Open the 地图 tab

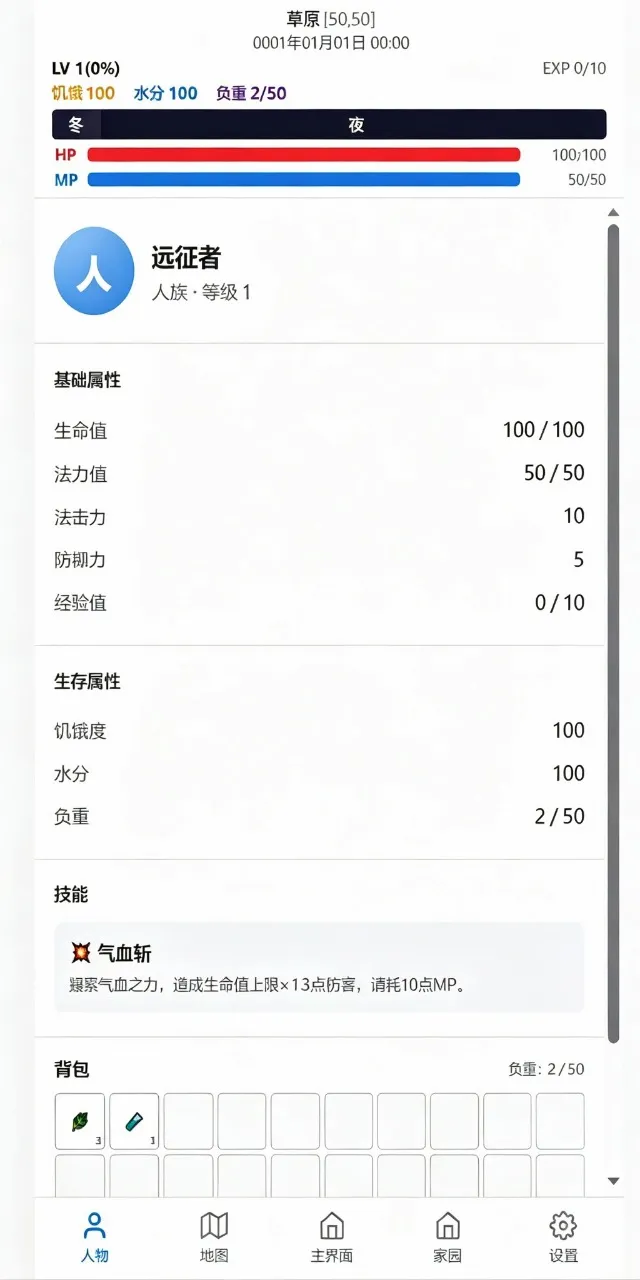(214, 1238)
